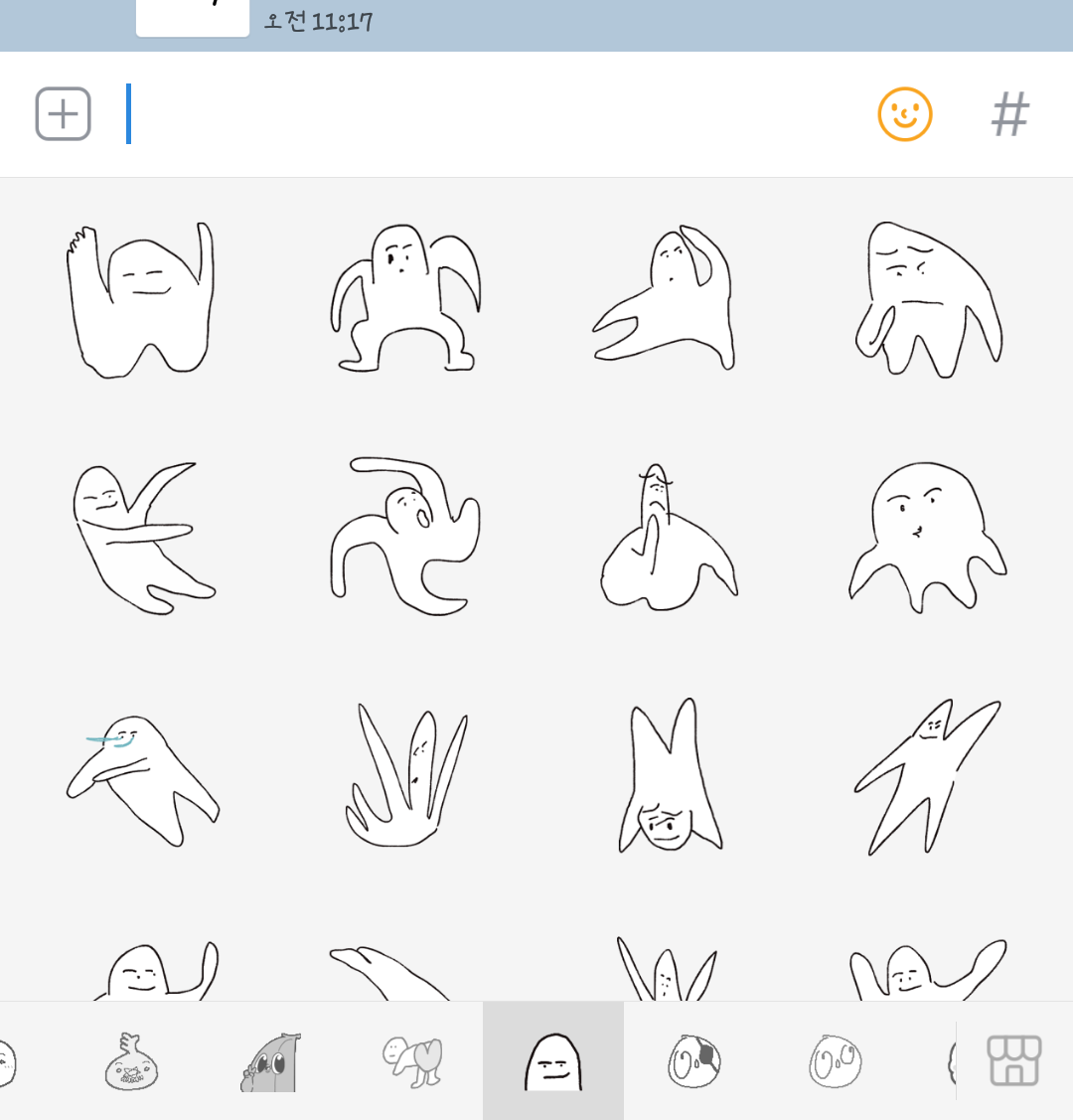Choose the pouting sticker with one raised eyebrow

(x=927, y=535)
